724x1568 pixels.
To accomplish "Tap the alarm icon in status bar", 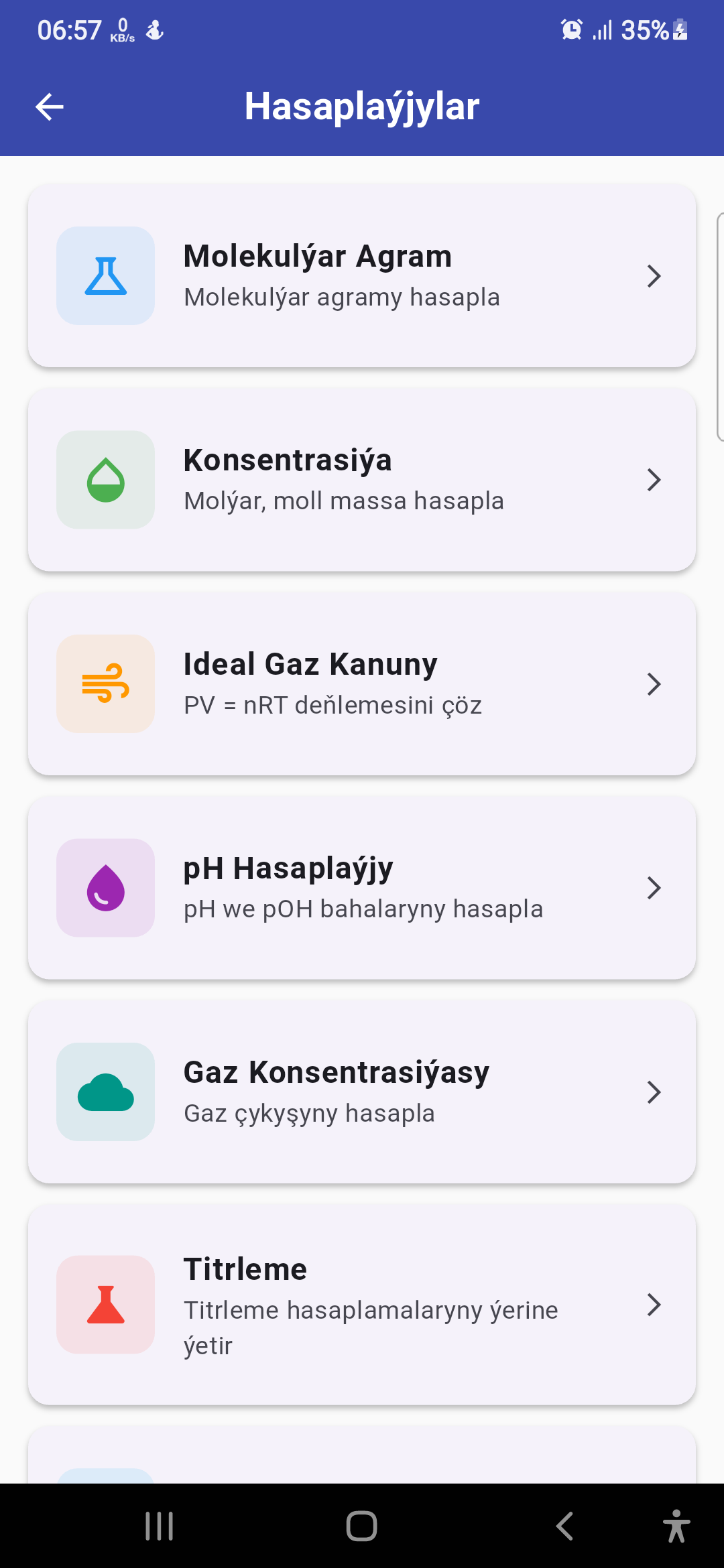I will (x=571, y=29).
